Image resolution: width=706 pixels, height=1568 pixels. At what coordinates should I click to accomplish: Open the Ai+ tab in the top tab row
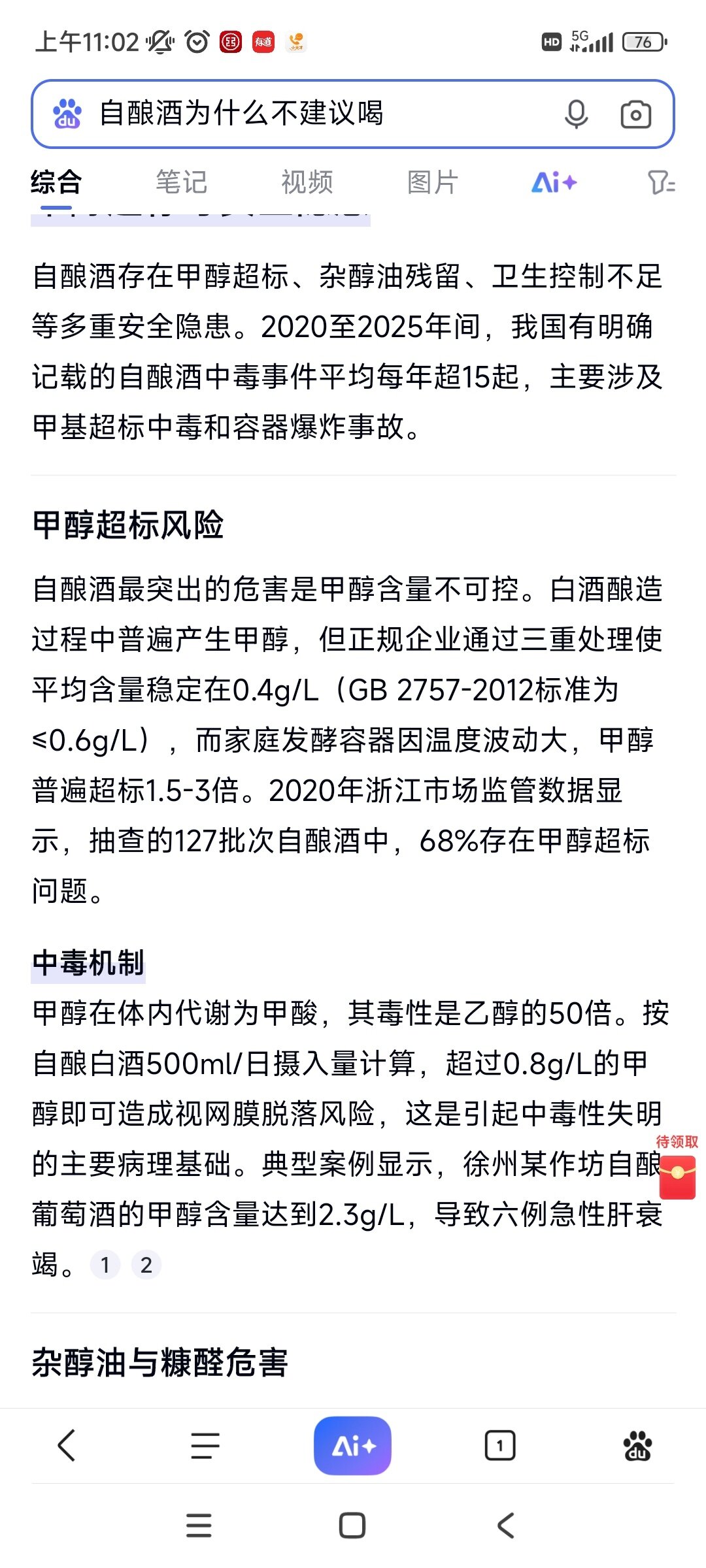(x=554, y=182)
